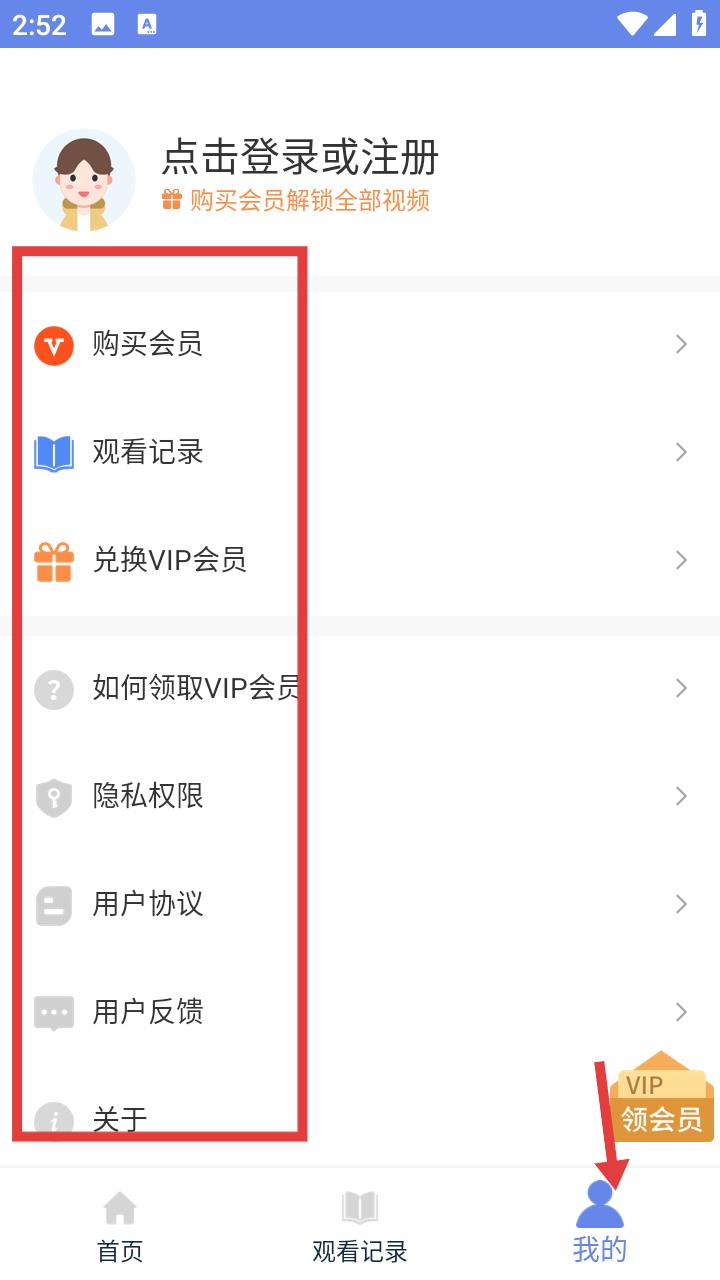Image resolution: width=720 pixels, height=1280 pixels.
Task: Tap the floating VIP 领会员 button
Action: 662,1097
